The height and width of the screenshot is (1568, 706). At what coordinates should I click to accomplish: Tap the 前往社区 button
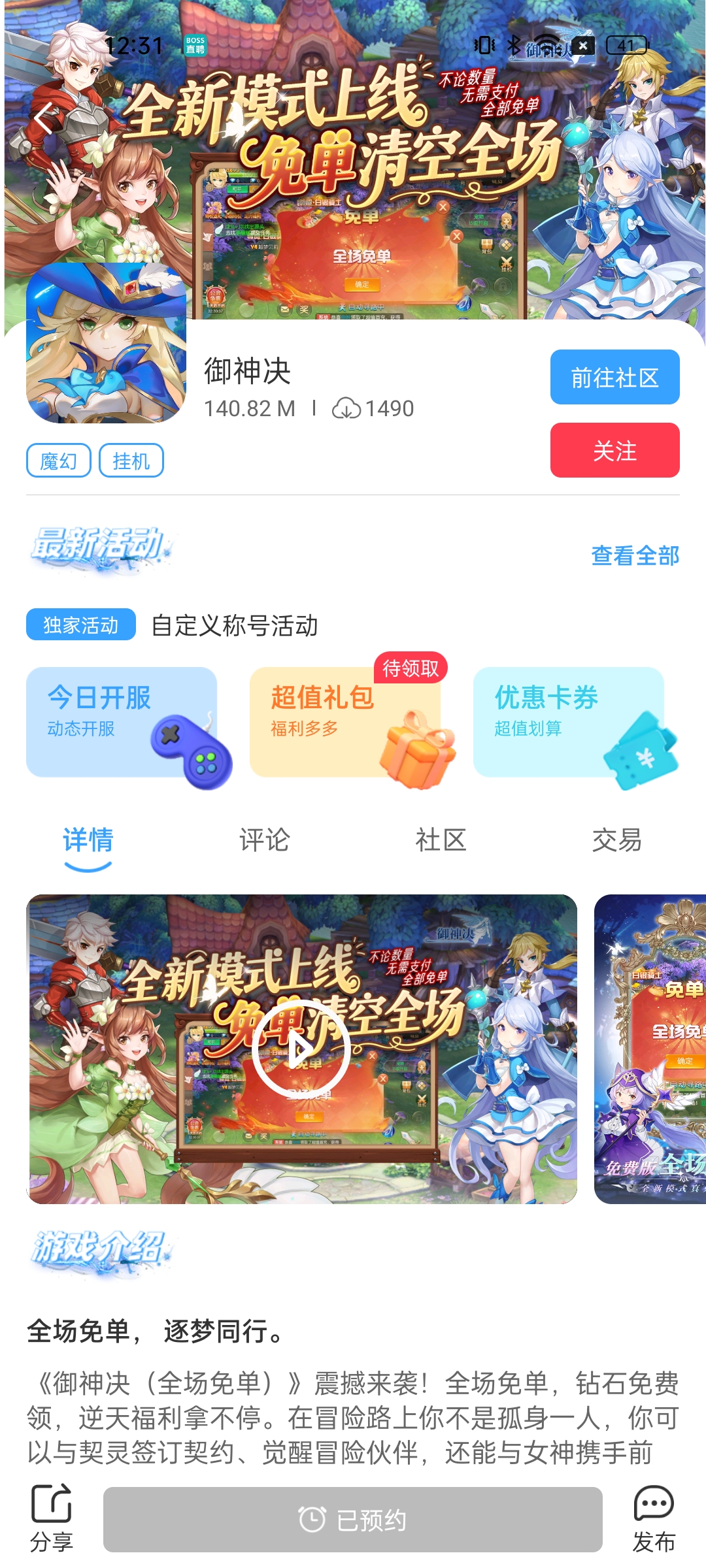(x=614, y=377)
